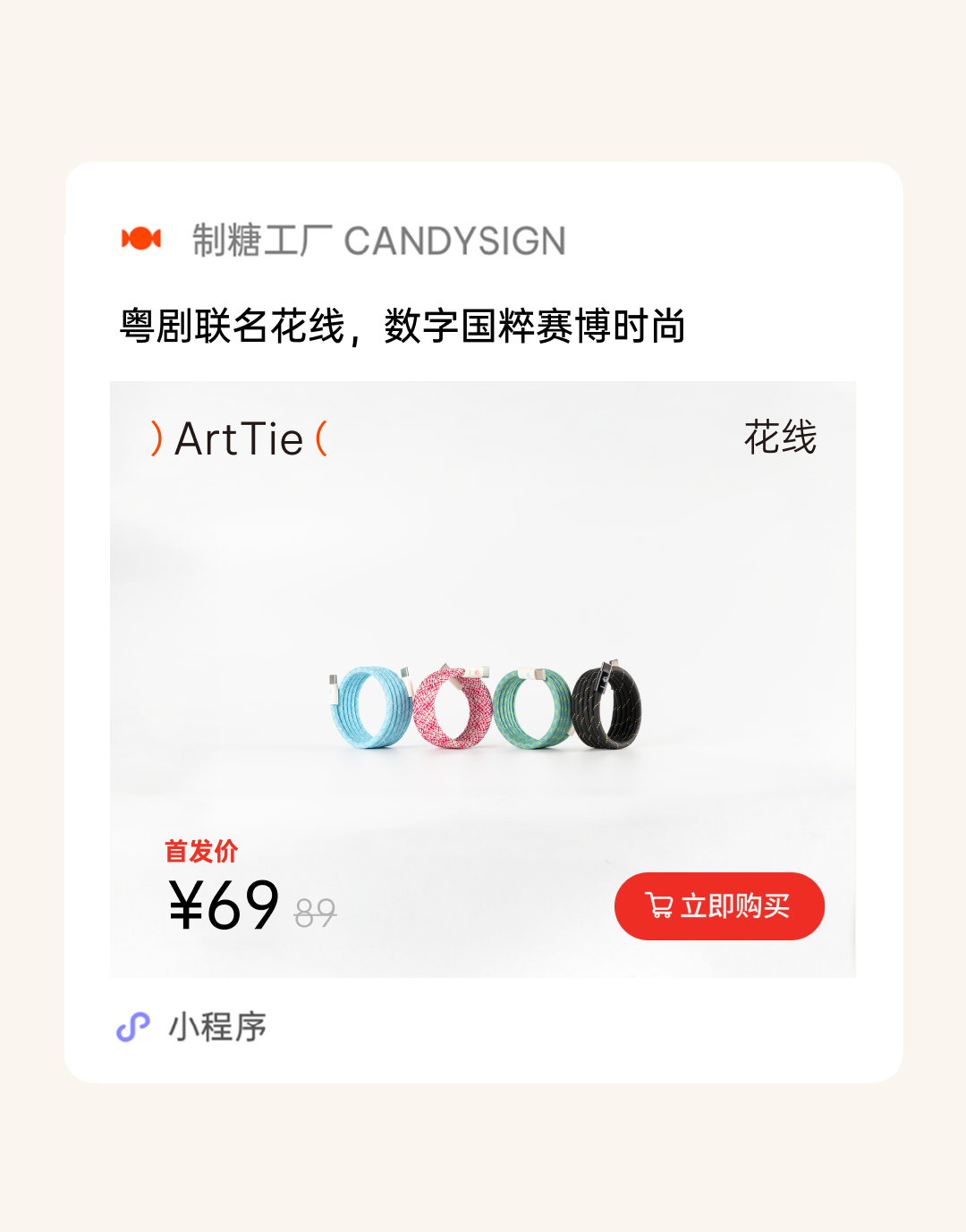The width and height of the screenshot is (966, 1232).
Task: Click the 首发价 price tag label
Action: (x=200, y=852)
